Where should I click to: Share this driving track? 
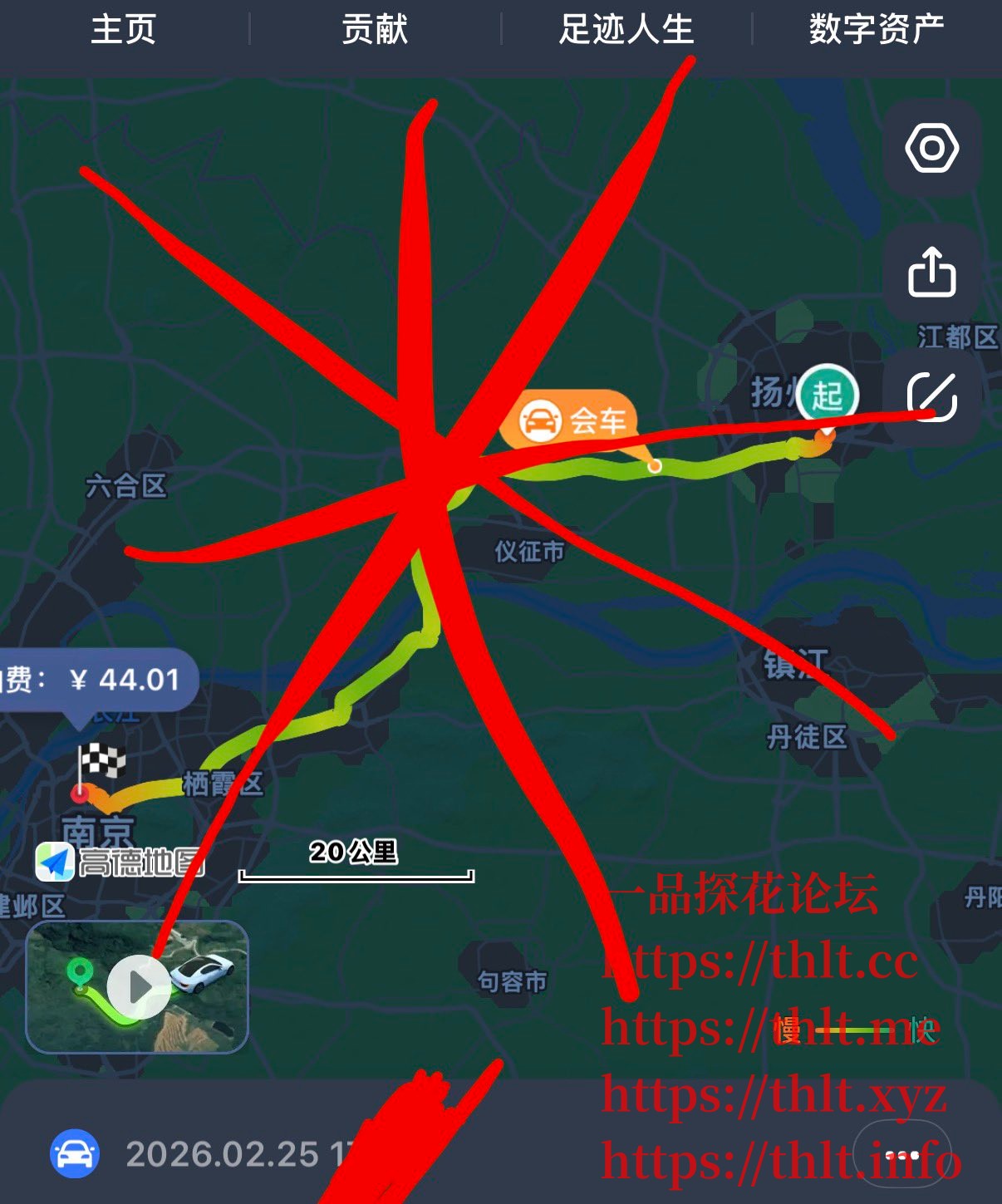[931, 272]
